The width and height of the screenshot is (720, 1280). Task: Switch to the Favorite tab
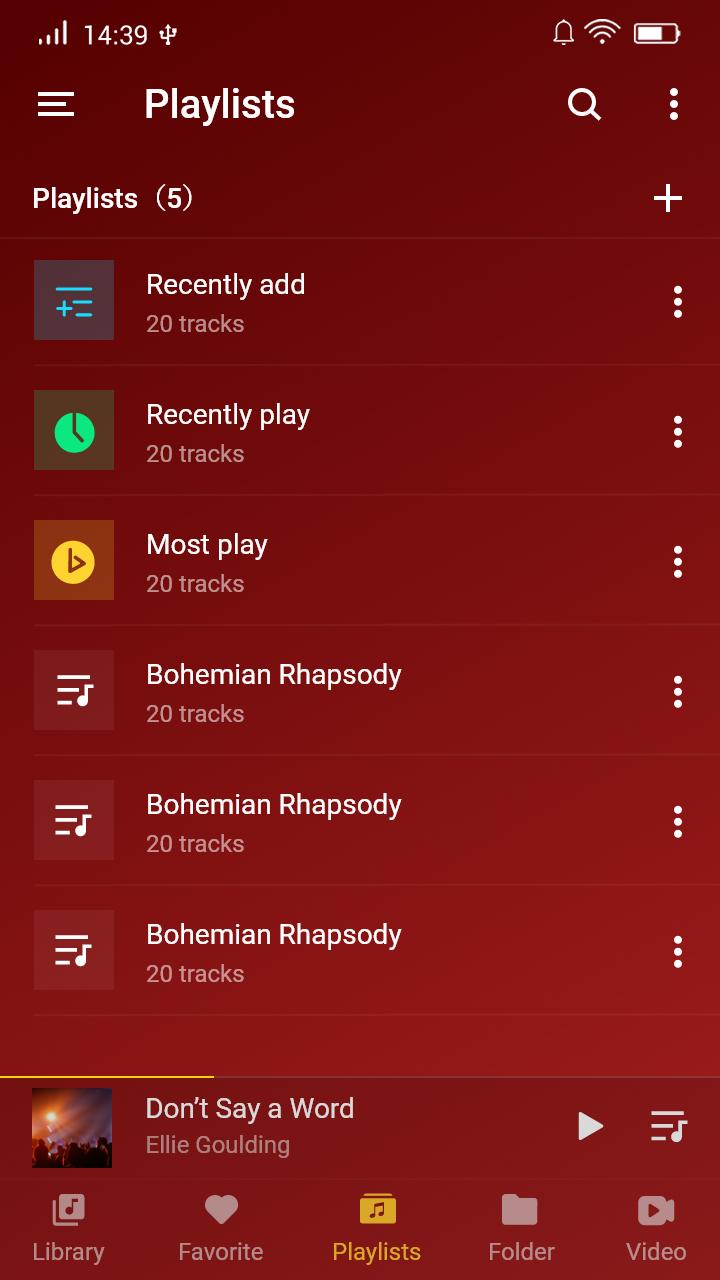tap(220, 1209)
